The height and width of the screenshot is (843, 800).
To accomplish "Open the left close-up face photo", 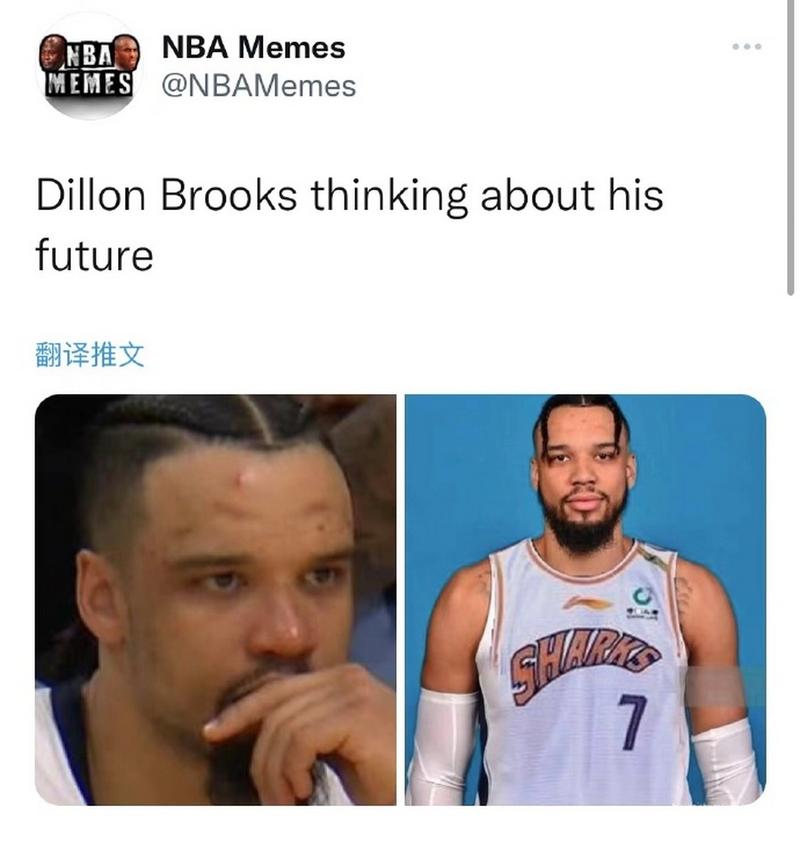I will (x=215, y=600).
